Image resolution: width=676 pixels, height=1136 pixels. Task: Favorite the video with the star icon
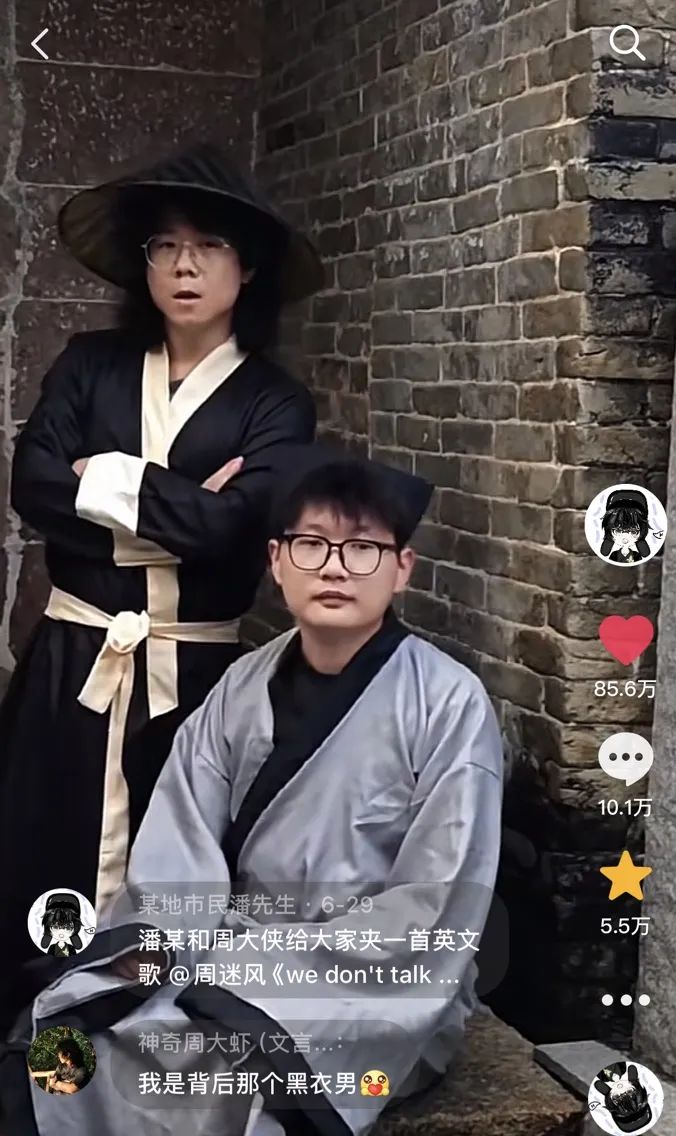click(626, 876)
